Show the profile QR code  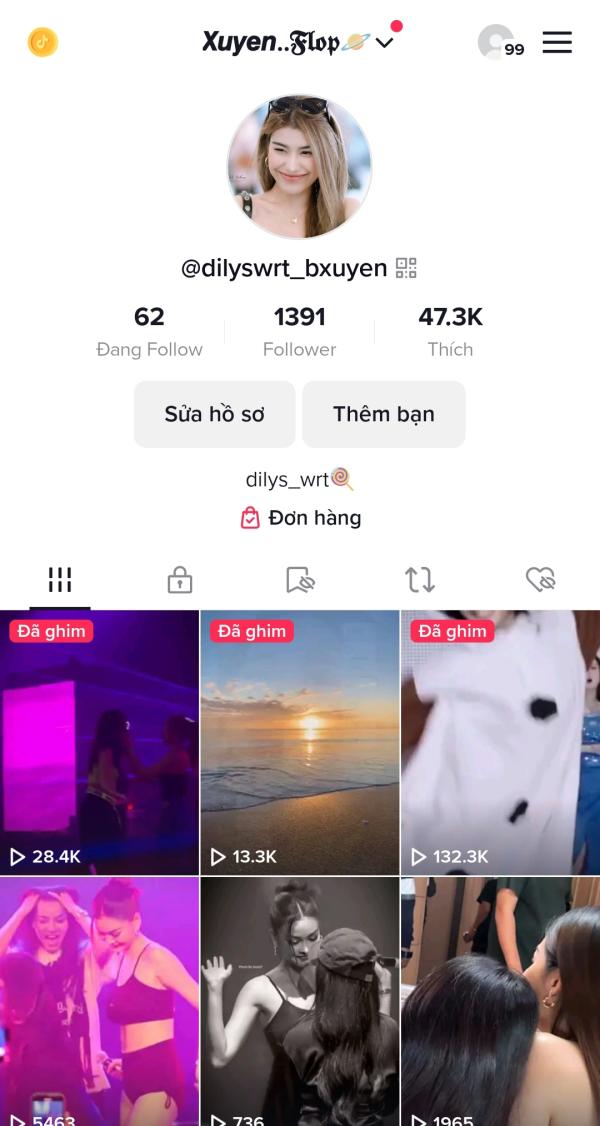[406, 268]
